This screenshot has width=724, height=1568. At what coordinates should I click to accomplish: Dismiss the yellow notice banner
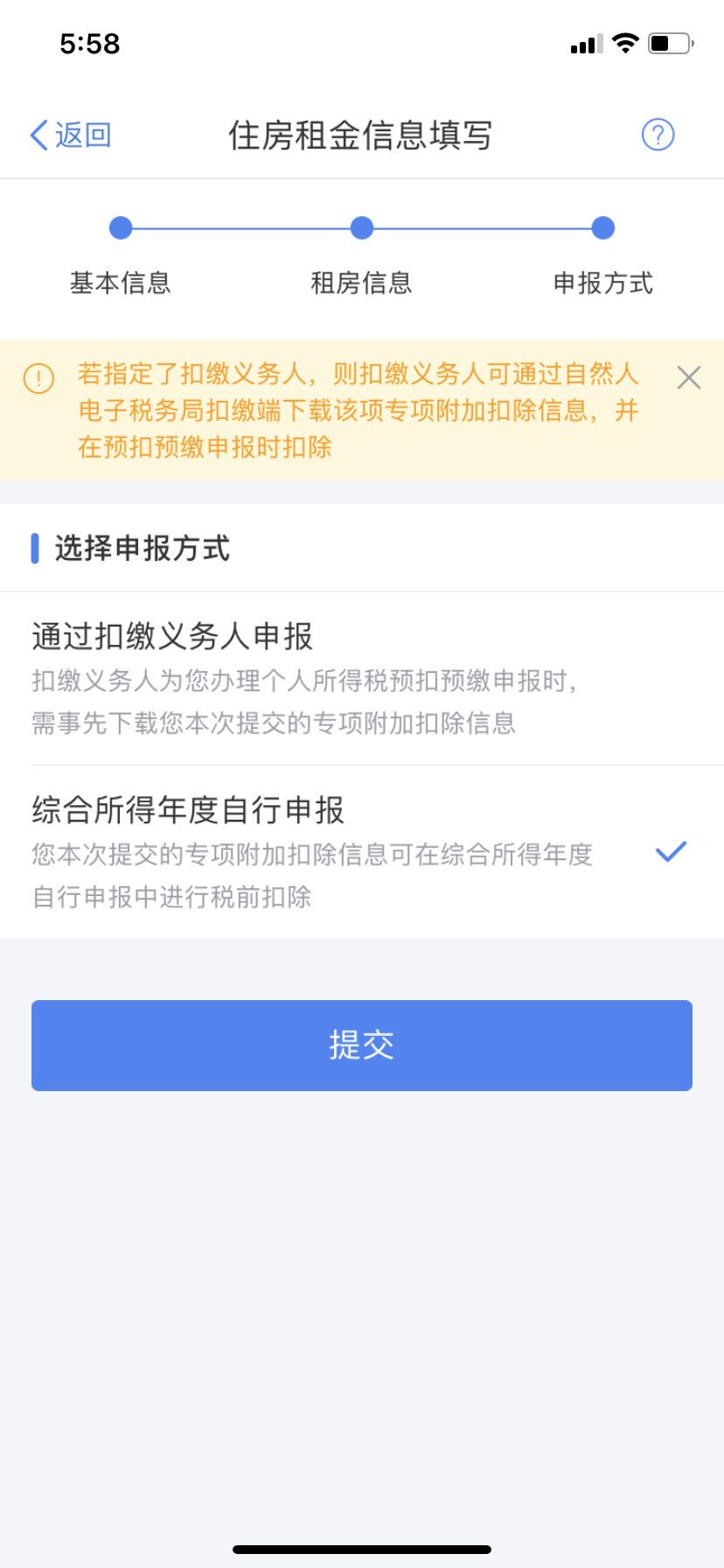(x=688, y=378)
